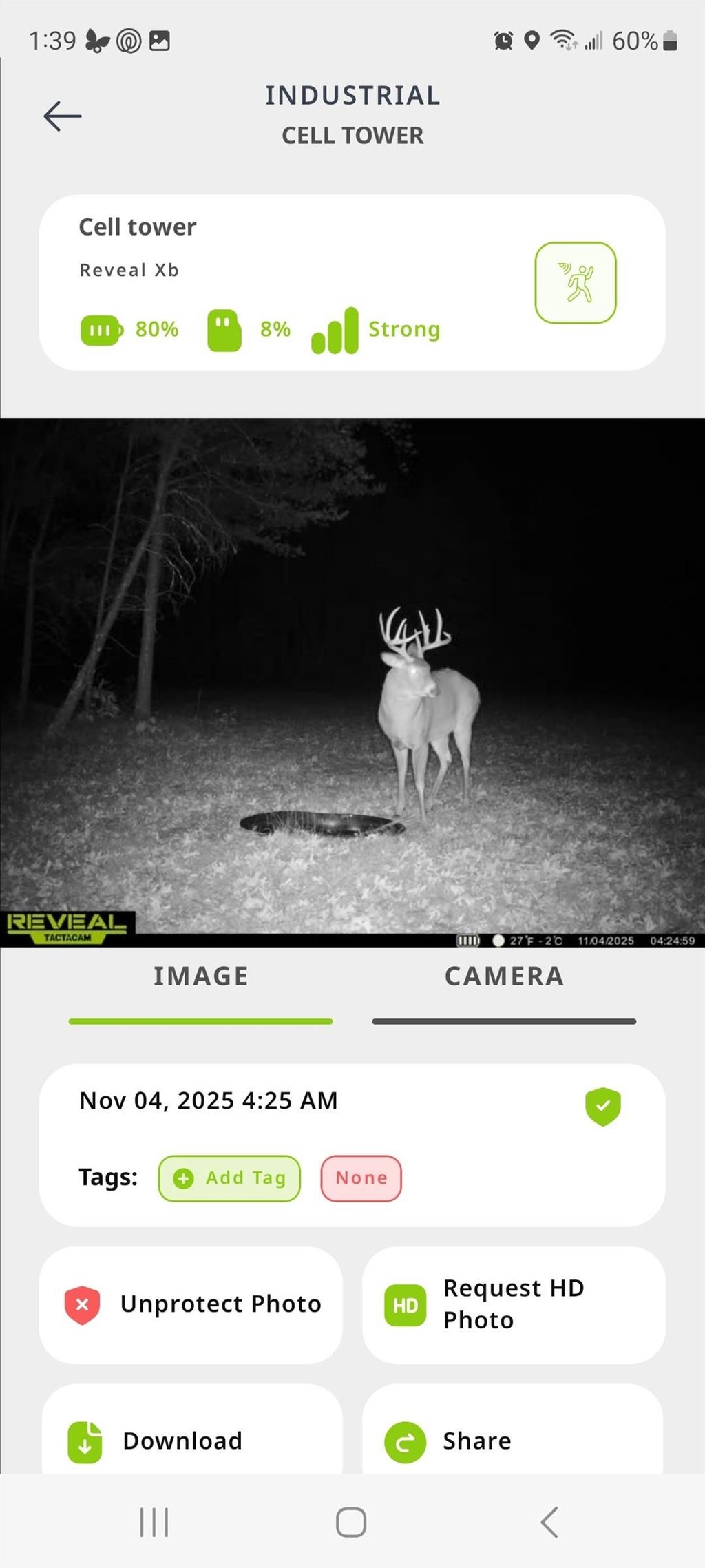This screenshot has height=1568, width=705.
Task: Open recent apps from navigation bar
Action: coord(154,1522)
